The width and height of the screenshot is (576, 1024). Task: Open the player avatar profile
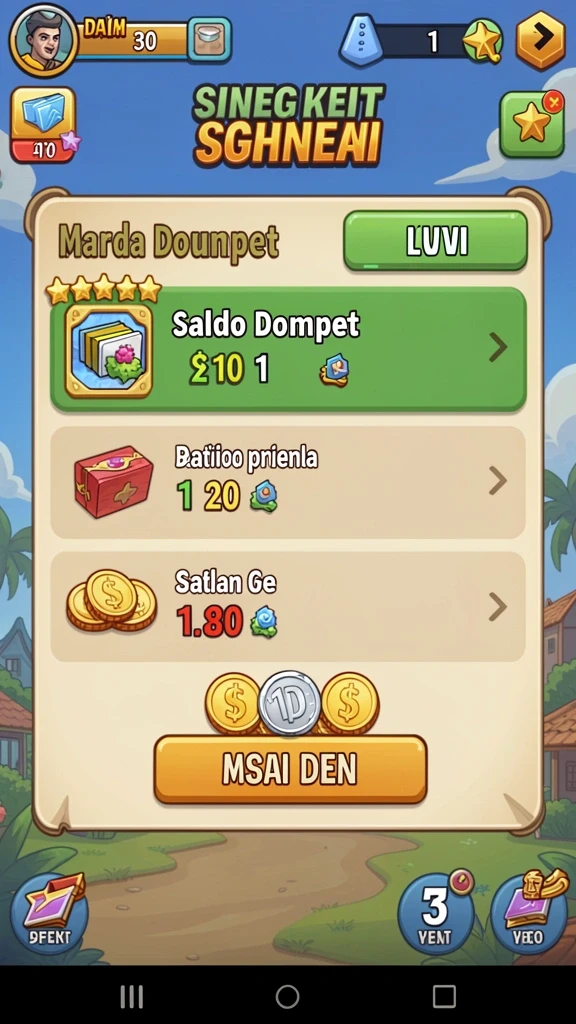pos(43,40)
